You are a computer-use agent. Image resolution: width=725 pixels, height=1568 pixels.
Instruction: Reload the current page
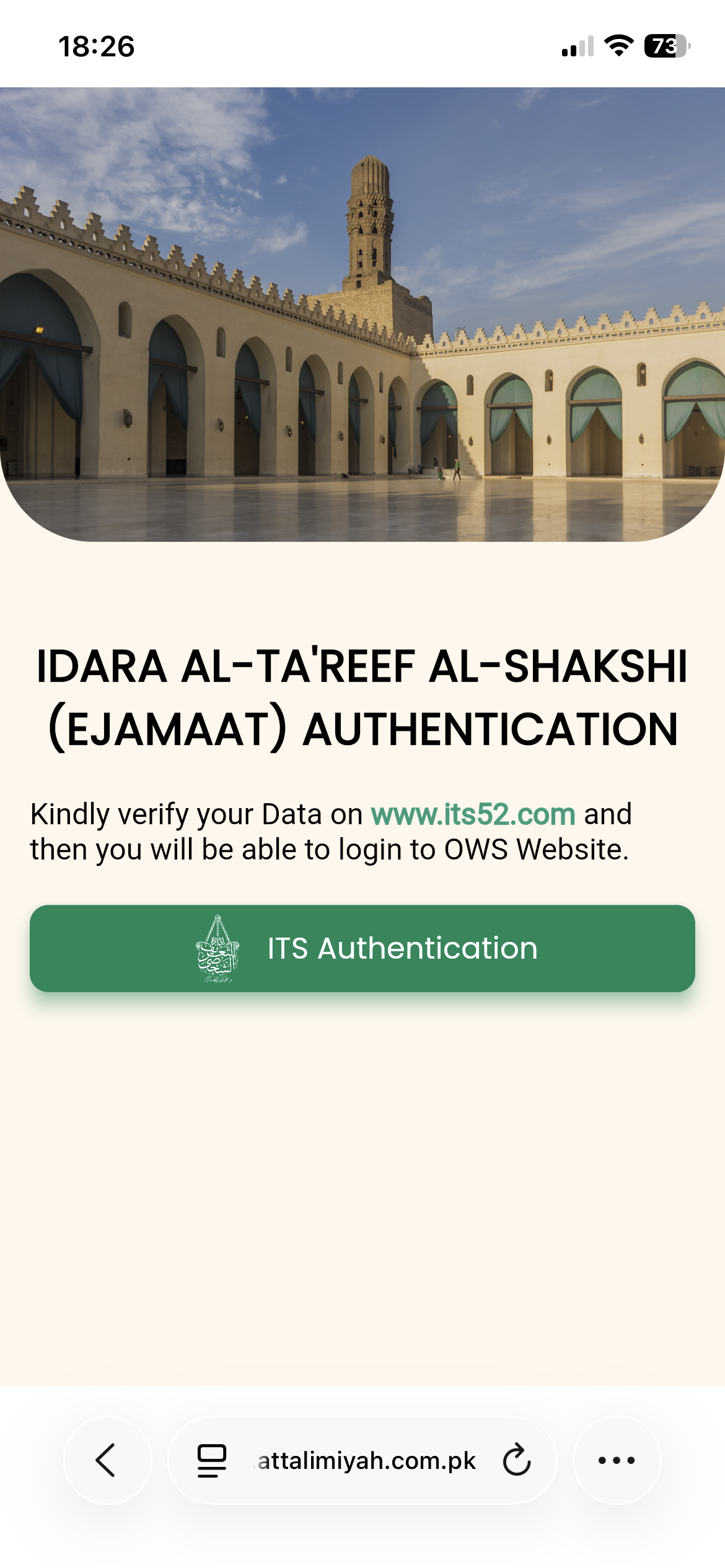coord(516,1460)
